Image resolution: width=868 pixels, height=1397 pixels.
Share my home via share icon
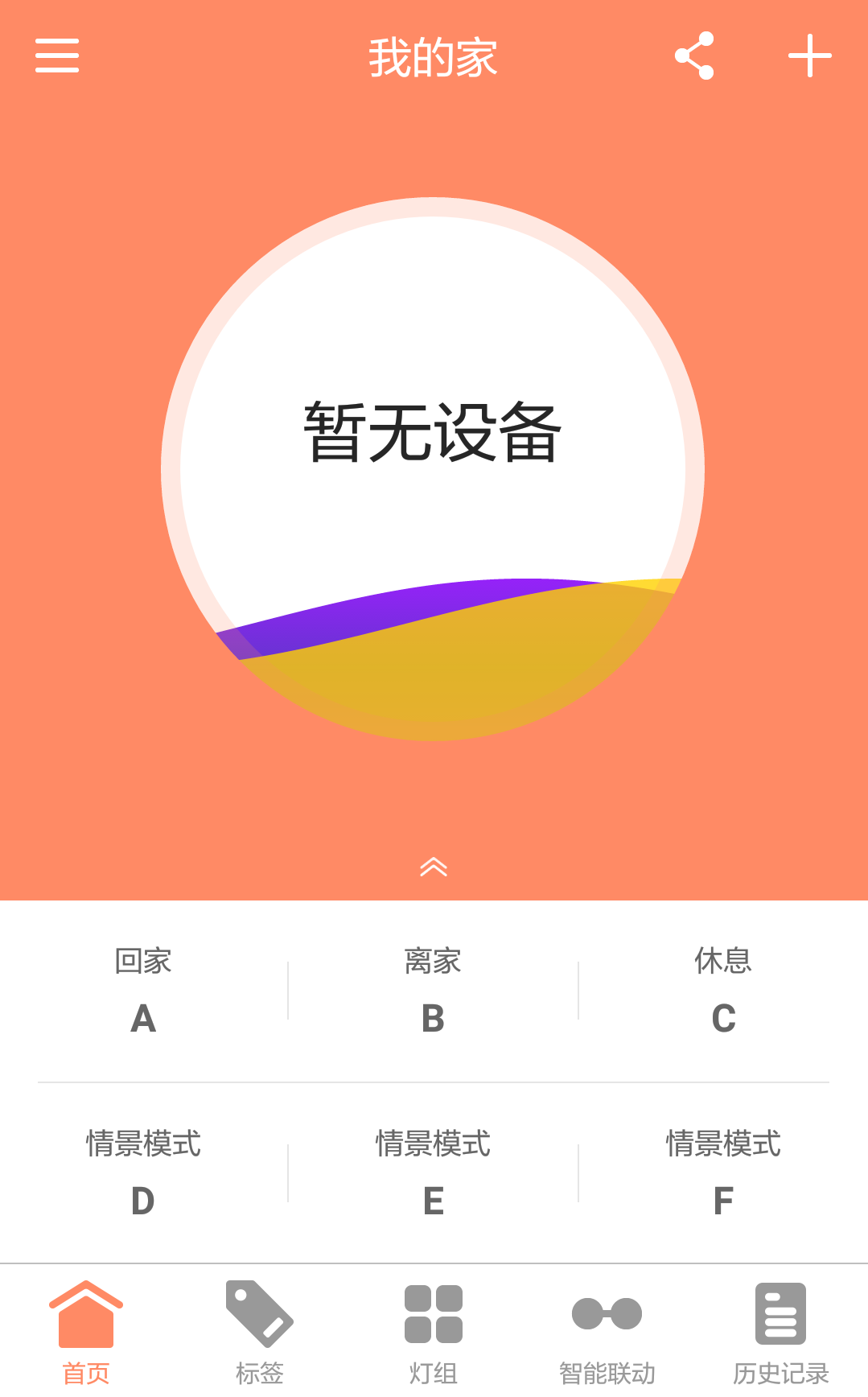[695, 56]
